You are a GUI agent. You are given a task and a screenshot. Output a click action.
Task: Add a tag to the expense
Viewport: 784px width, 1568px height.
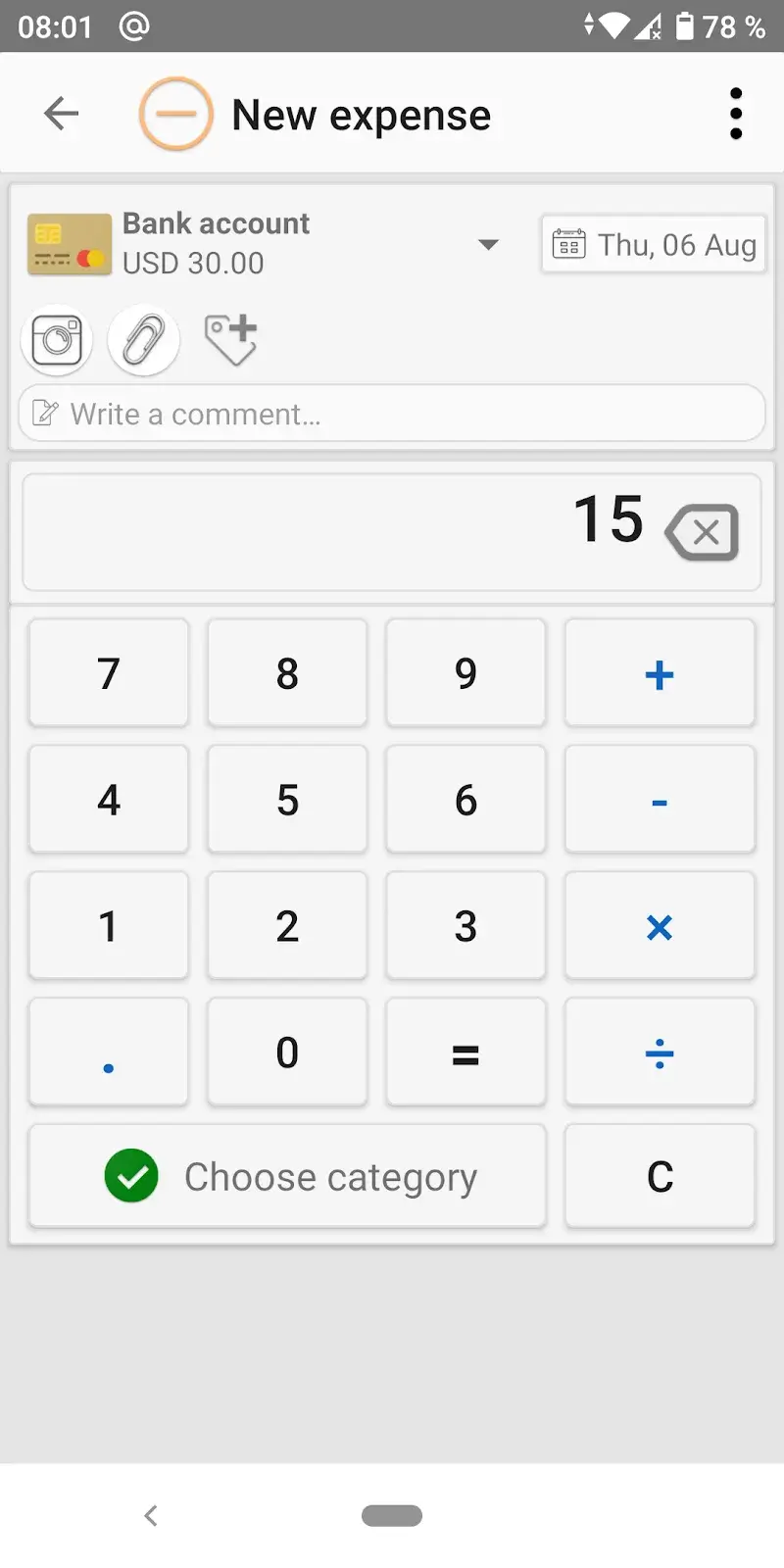click(230, 339)
